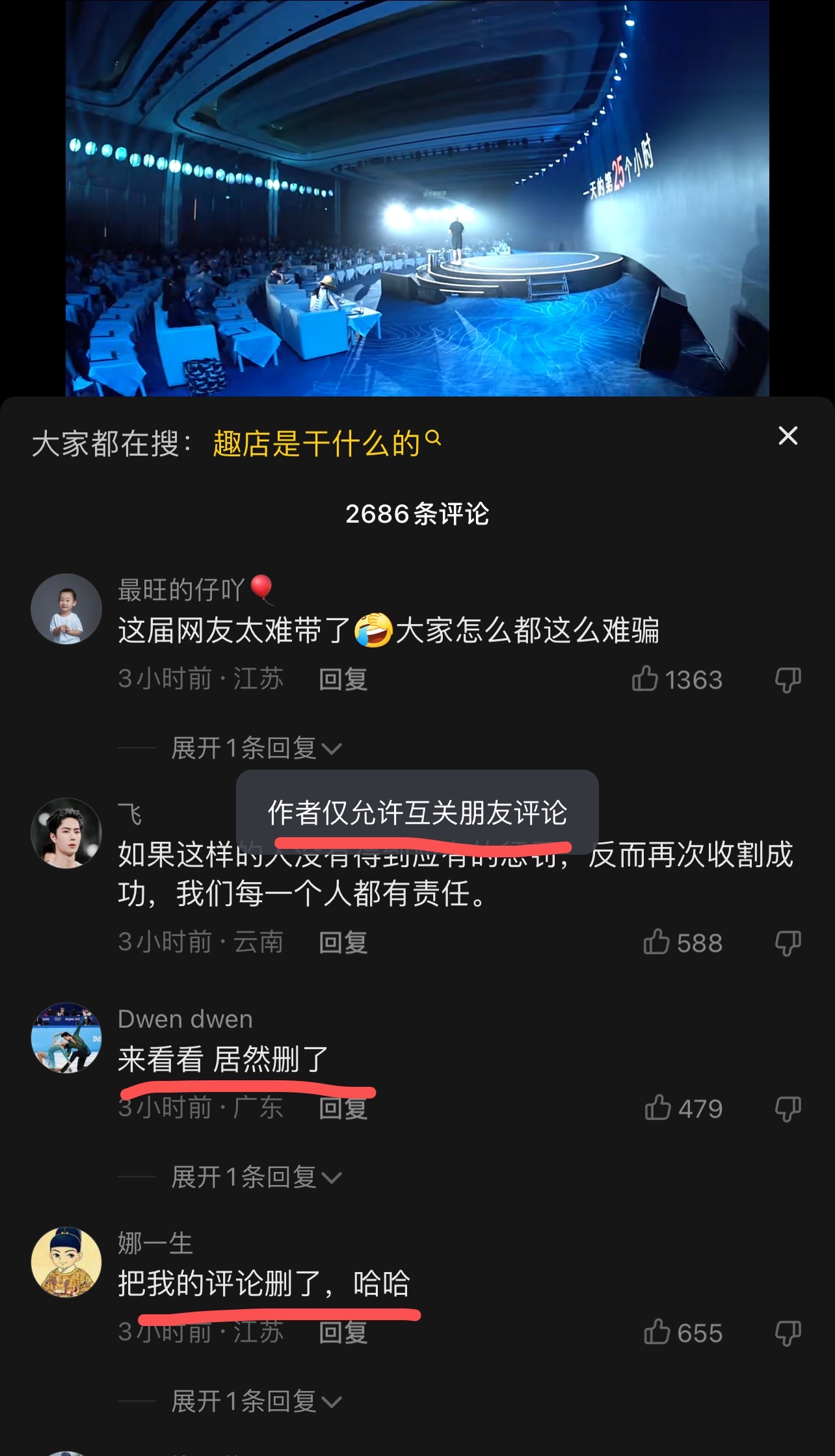Expand the reply under 最旺的仔吖's comment
This screenshot has height=1456, width=835.
pyautogui.click(x=256, y=748)
